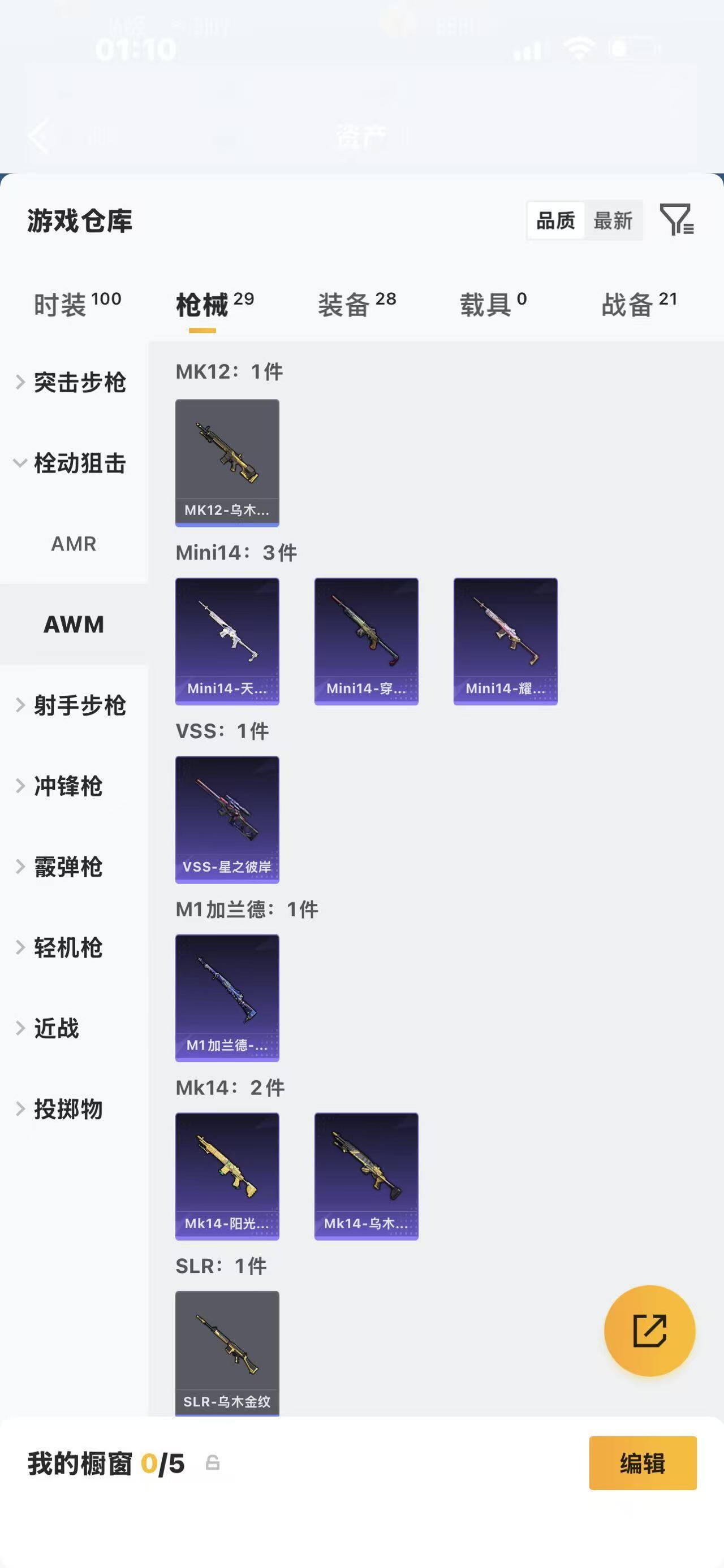
Task: Open the VSS-星之彼岸 skin
Action: pos(227,819)
